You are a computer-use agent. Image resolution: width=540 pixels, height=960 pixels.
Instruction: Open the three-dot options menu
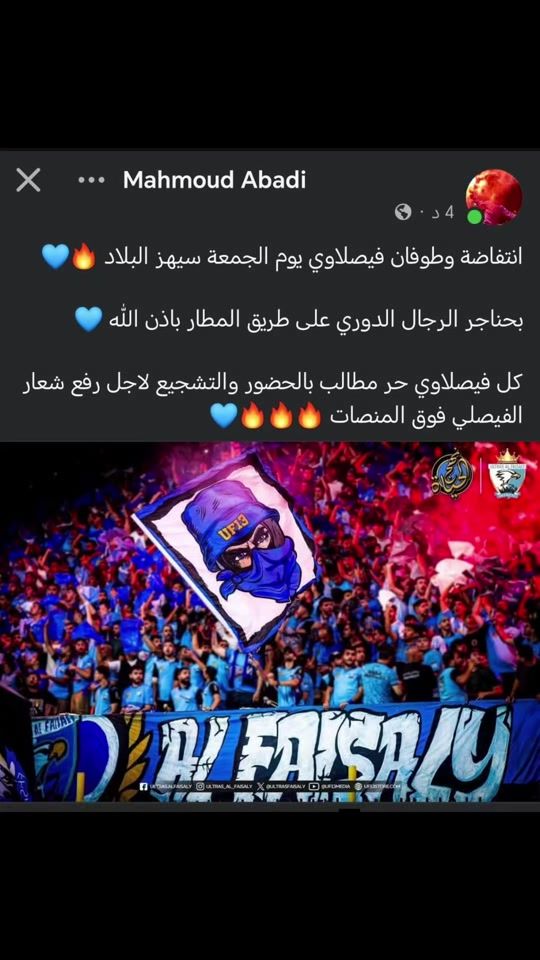pos(91,180)
